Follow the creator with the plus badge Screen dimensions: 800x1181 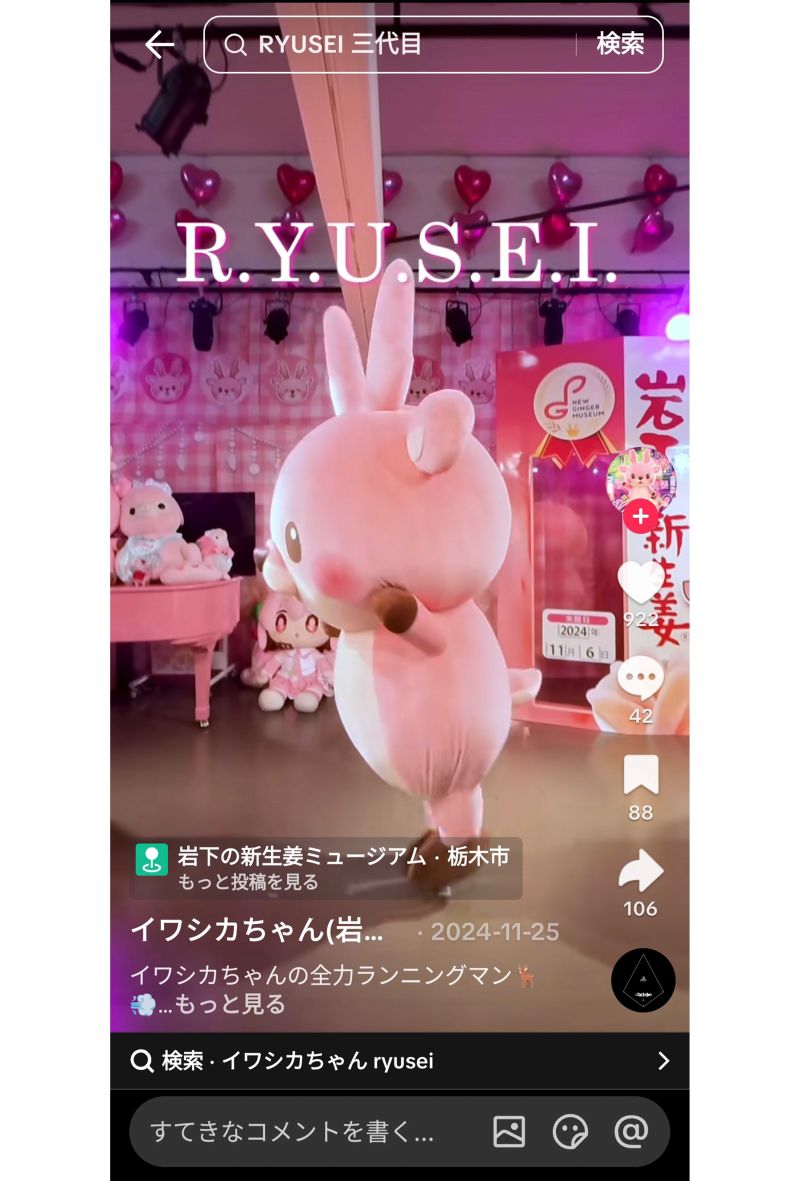pos(641,517)
